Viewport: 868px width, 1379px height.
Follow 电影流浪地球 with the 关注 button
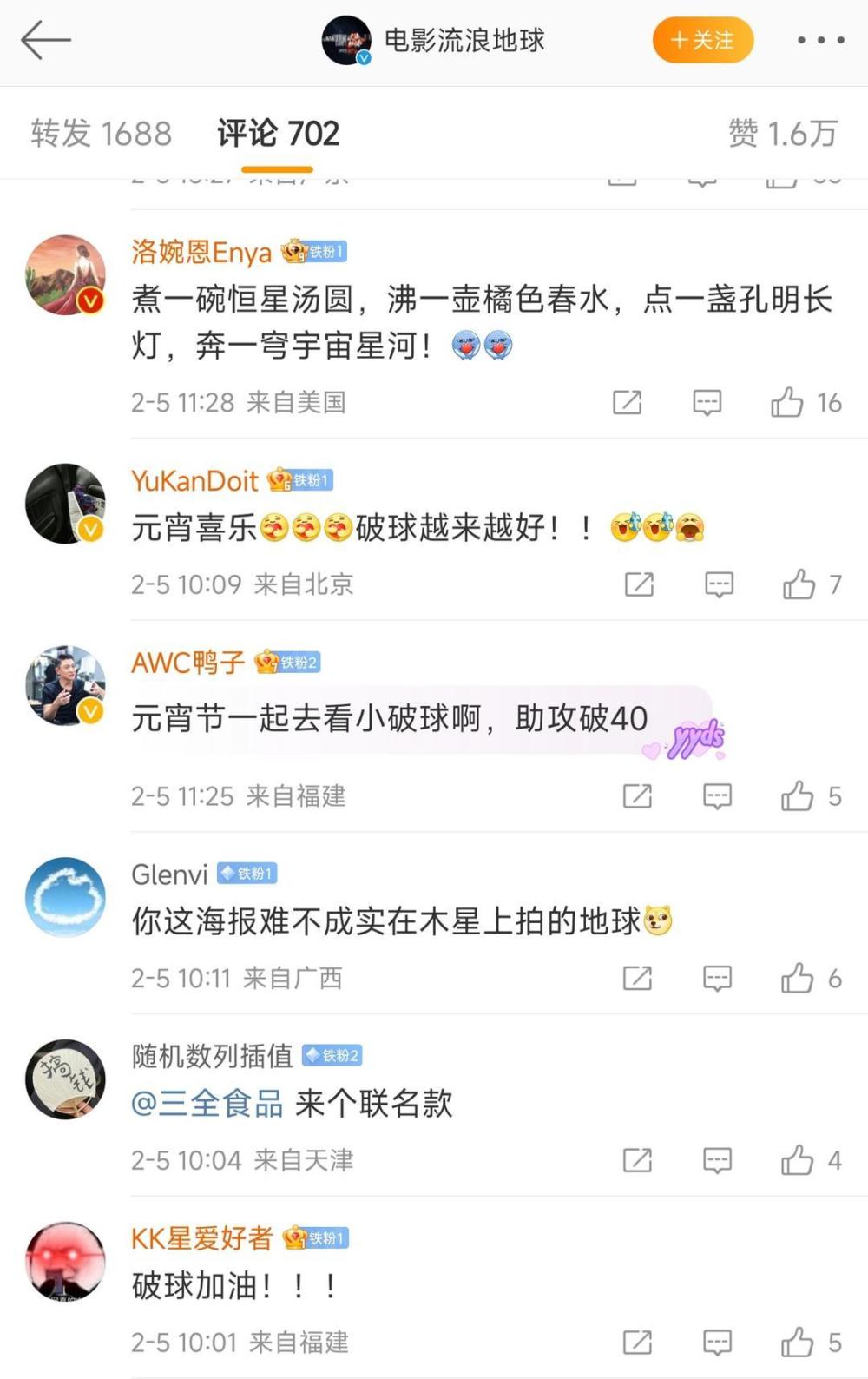coord(702,40)
